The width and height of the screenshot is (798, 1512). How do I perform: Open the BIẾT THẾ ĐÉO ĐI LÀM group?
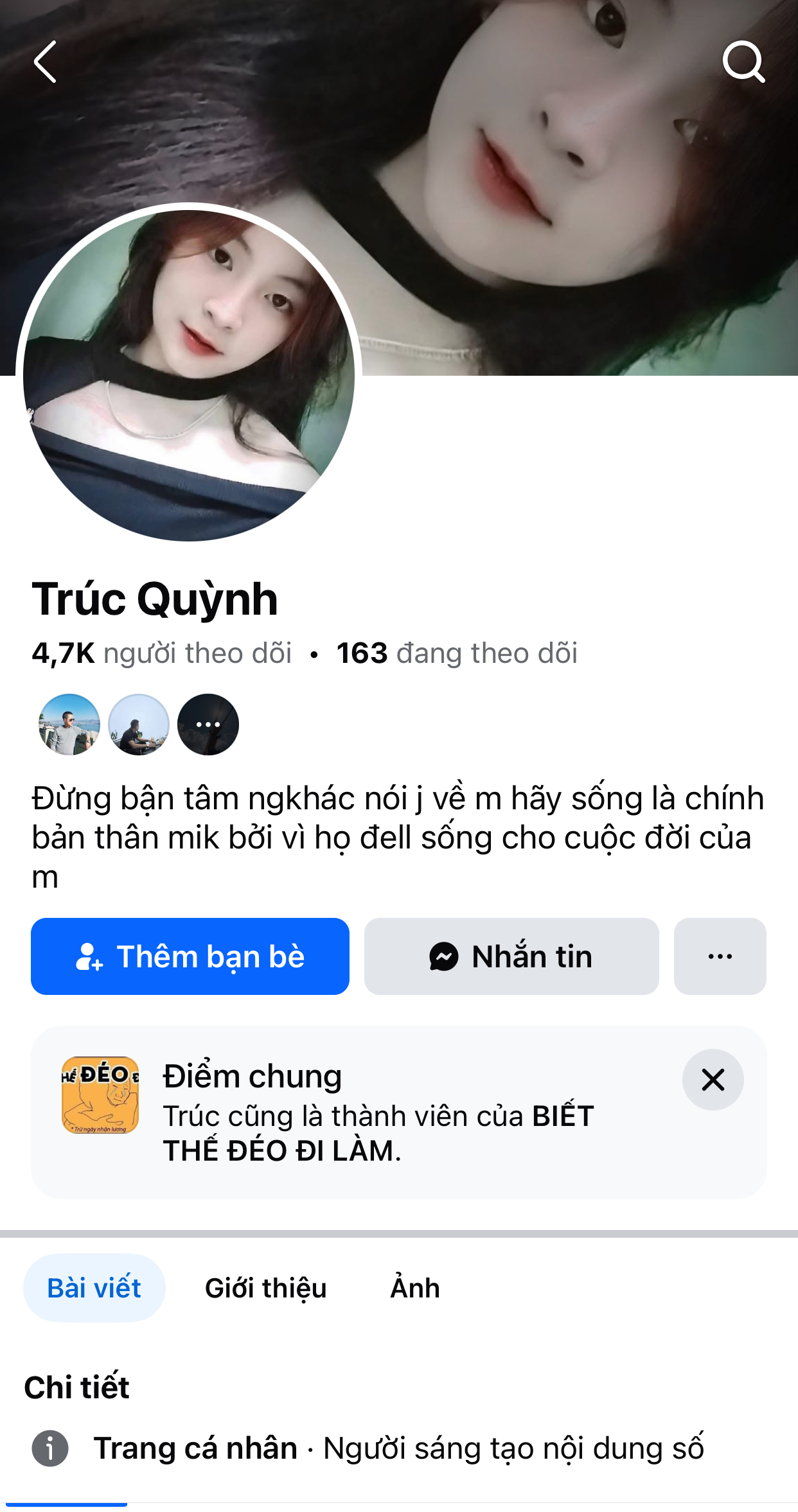pos(101,1094)
